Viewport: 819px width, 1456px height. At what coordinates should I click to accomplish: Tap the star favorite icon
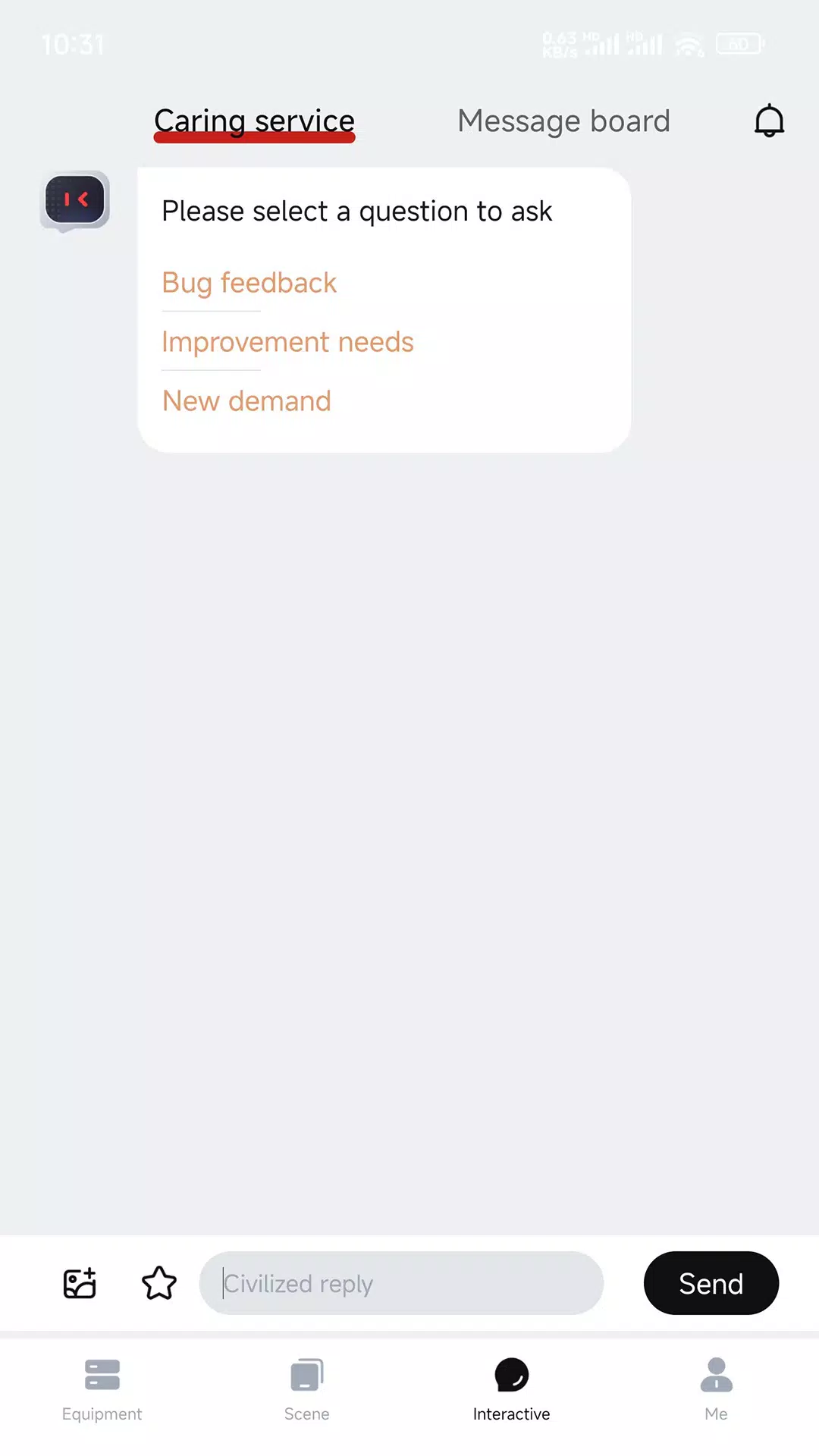[158, 1283]
